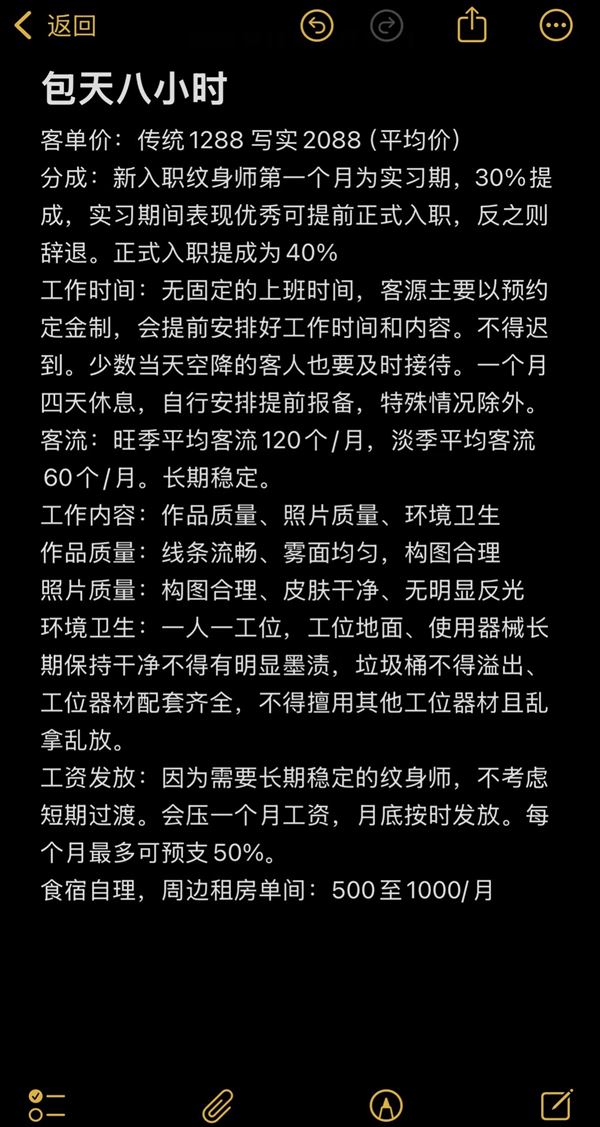600x1127 pixels.
Task: Compose a new note
Action: [x=556, y=1104]
